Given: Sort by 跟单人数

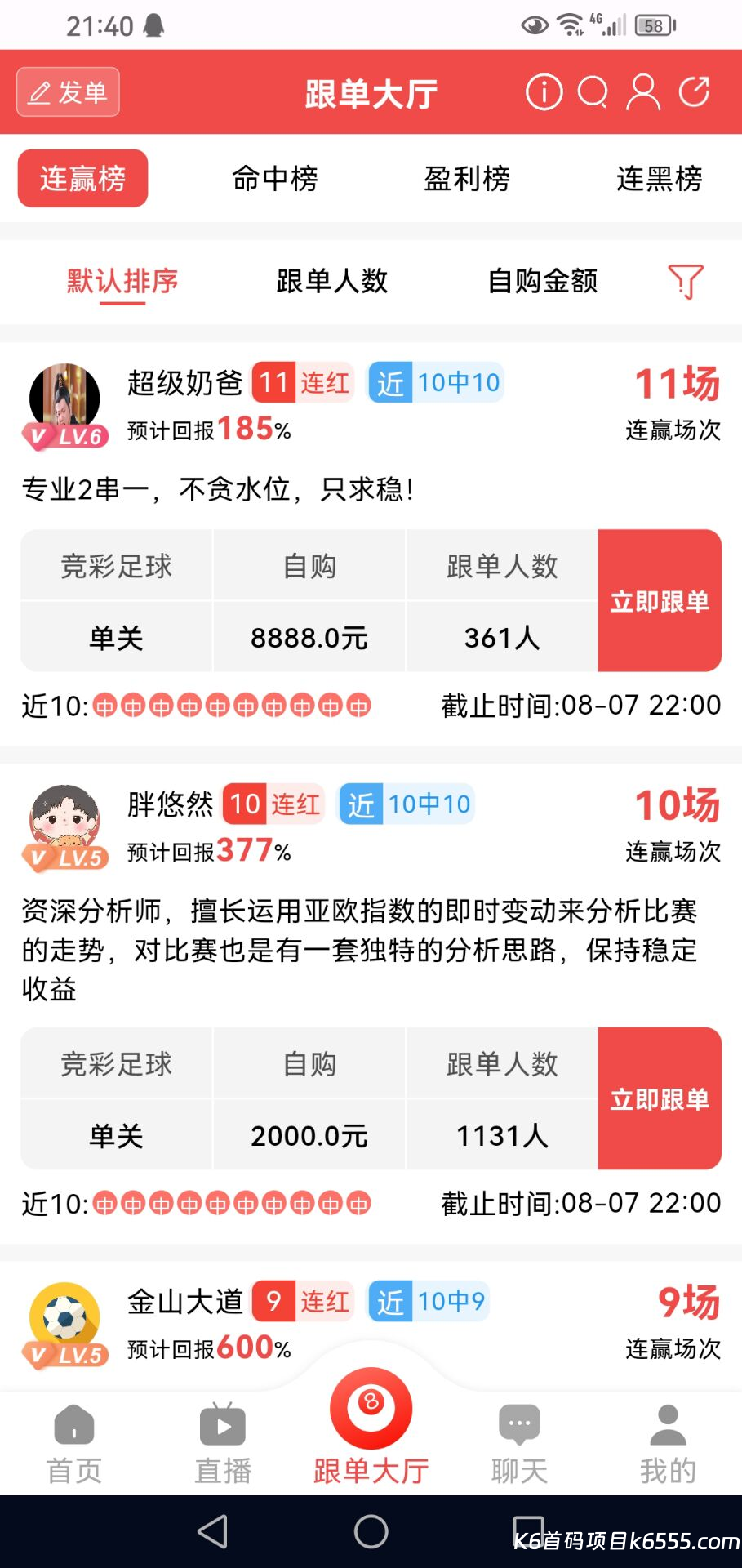Looking at the screenshot, I should 331,281.
